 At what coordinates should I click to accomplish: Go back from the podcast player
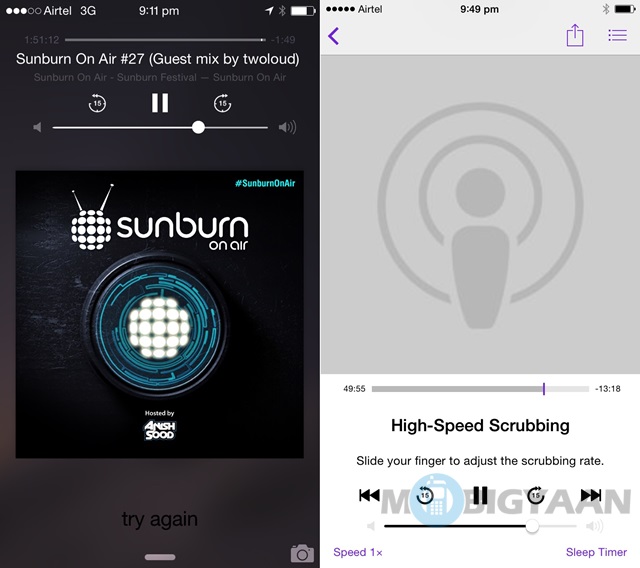coord(334,36)
